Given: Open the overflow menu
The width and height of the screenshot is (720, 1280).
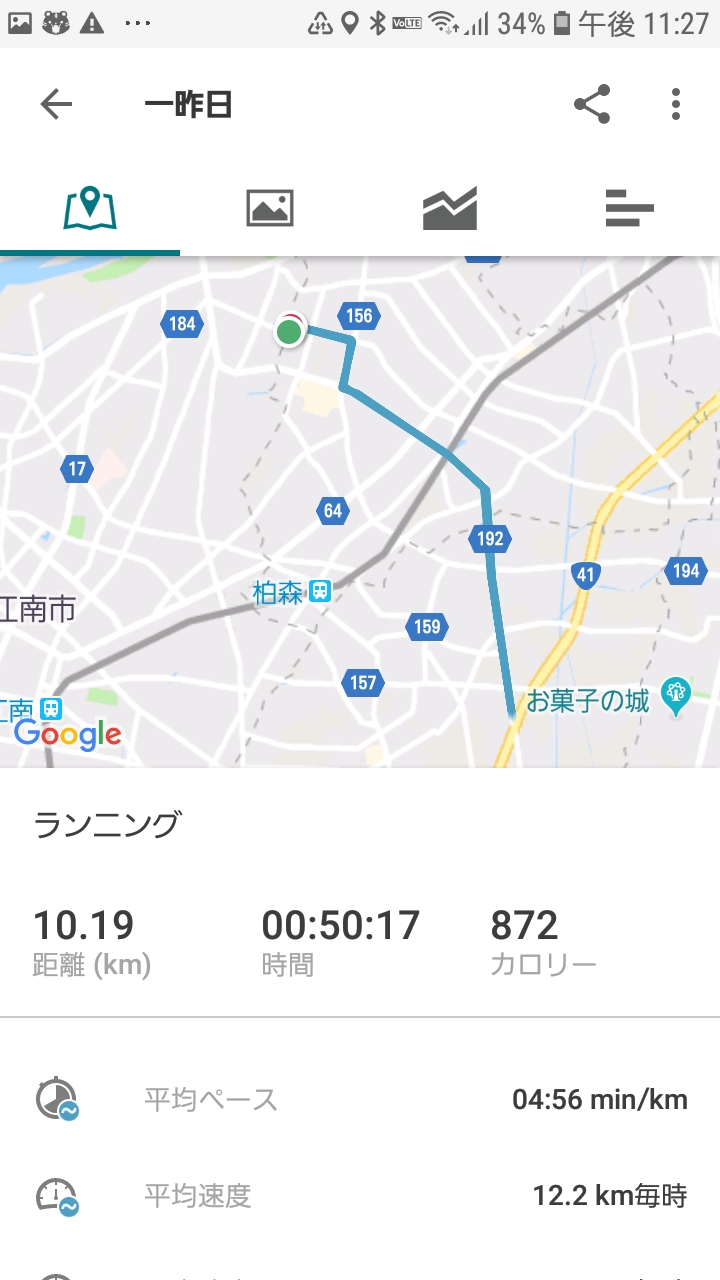Looking at the screenshot, I should (676, 104).
